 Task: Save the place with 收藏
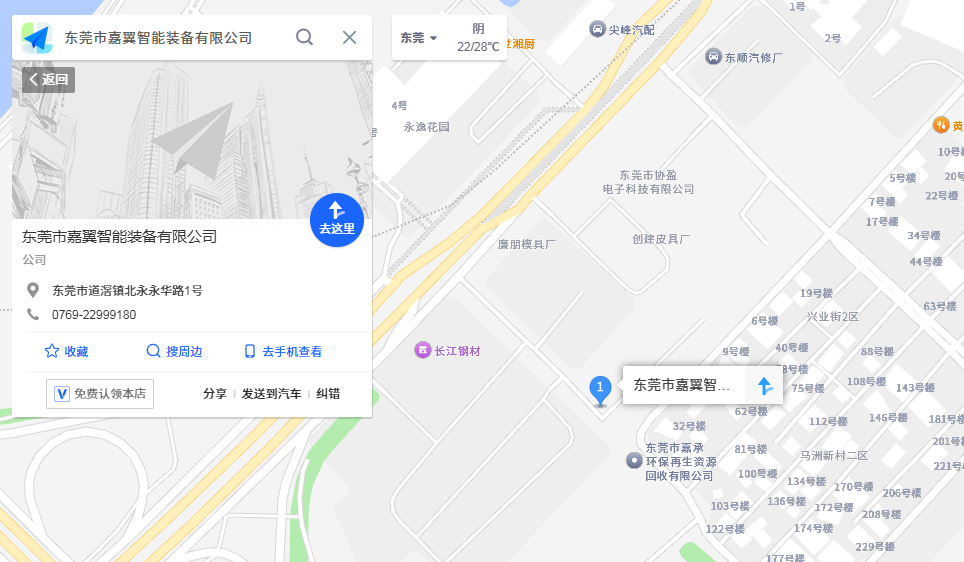pos(66,352)
